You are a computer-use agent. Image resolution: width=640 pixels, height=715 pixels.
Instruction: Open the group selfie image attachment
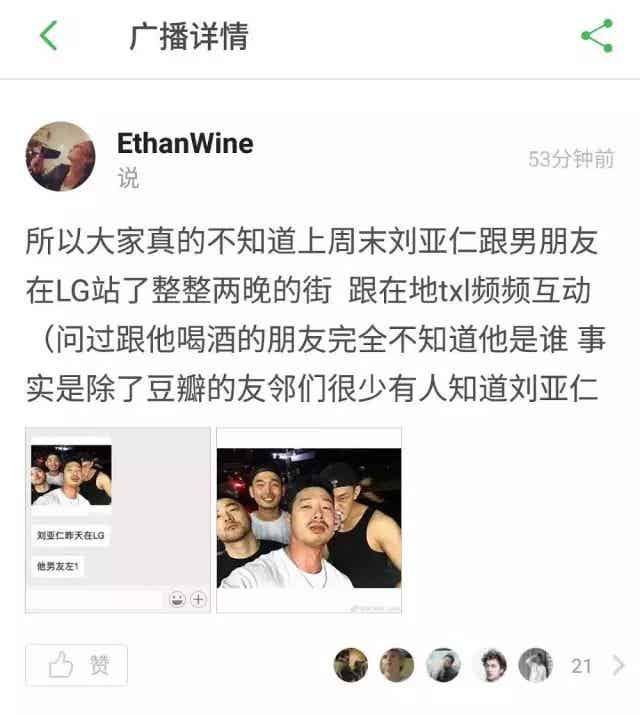pos(309,520)
